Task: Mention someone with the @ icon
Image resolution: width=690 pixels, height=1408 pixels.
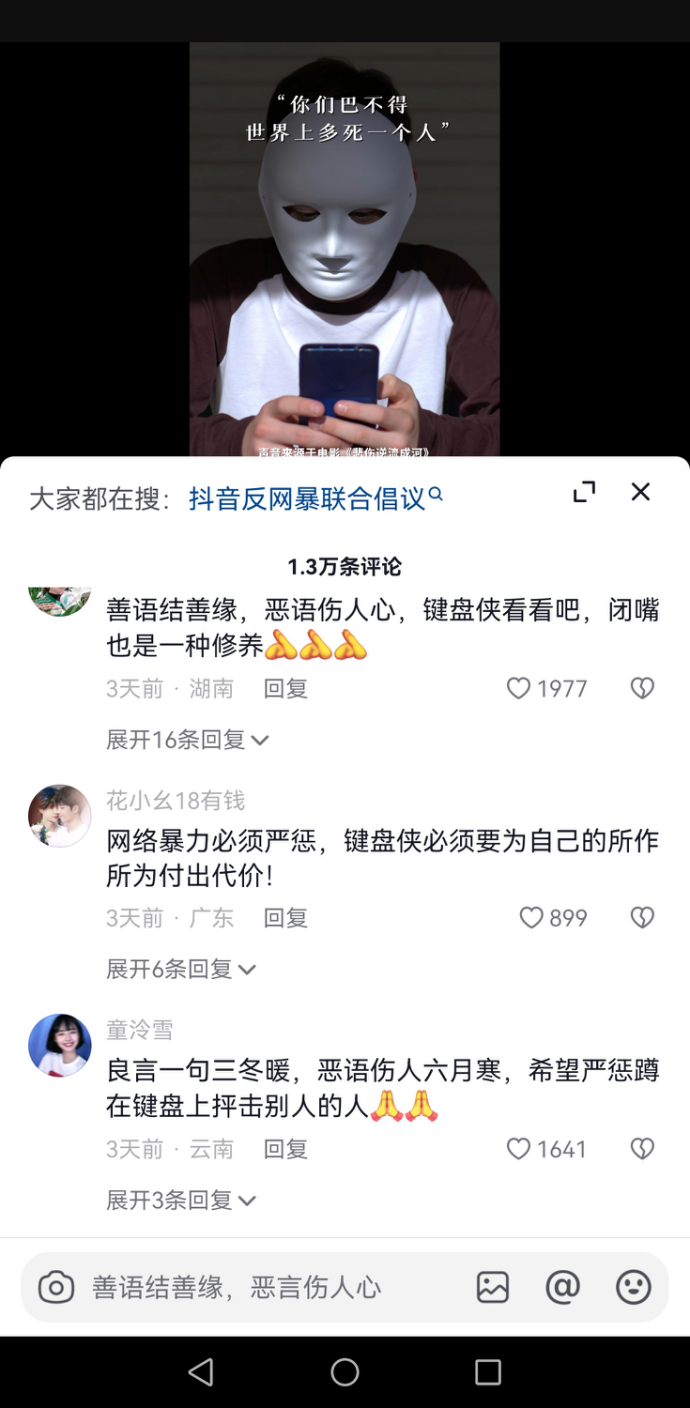Action: click(563, 1287)
